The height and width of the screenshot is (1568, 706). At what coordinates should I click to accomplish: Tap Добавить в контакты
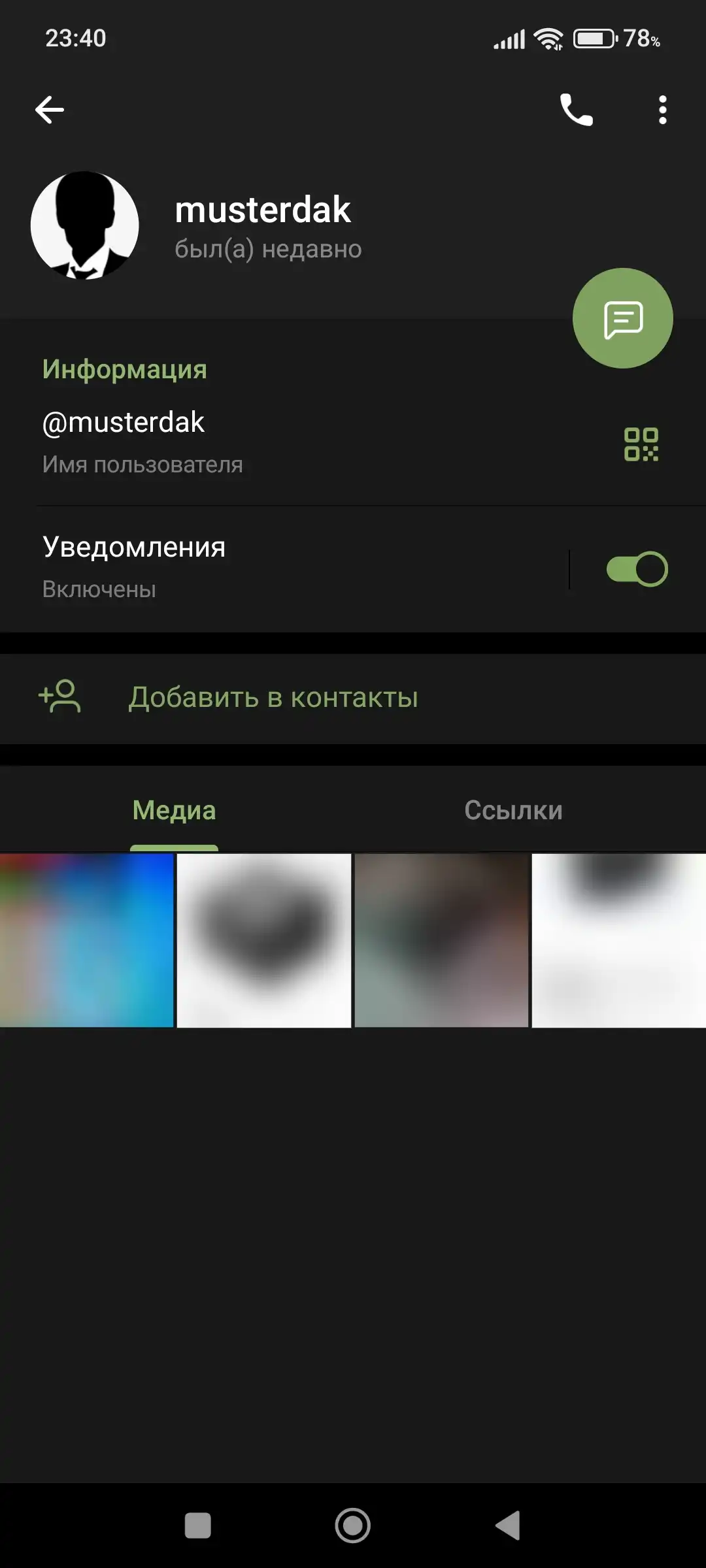coord(273,698)
